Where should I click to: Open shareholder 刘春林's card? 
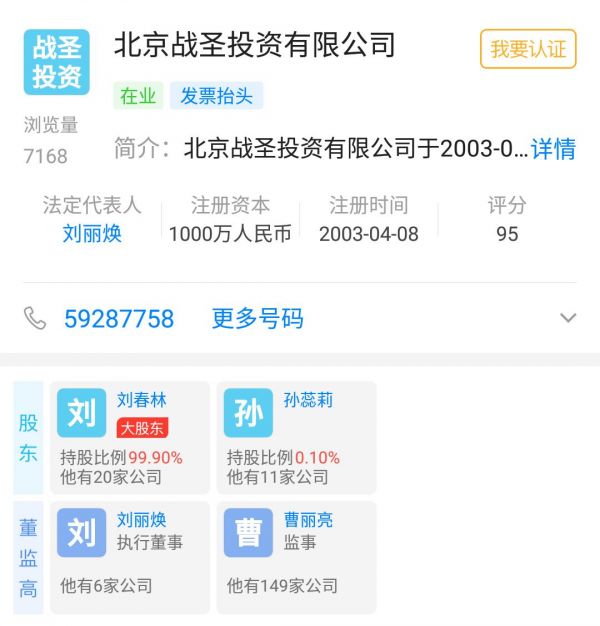pos(130,438)
